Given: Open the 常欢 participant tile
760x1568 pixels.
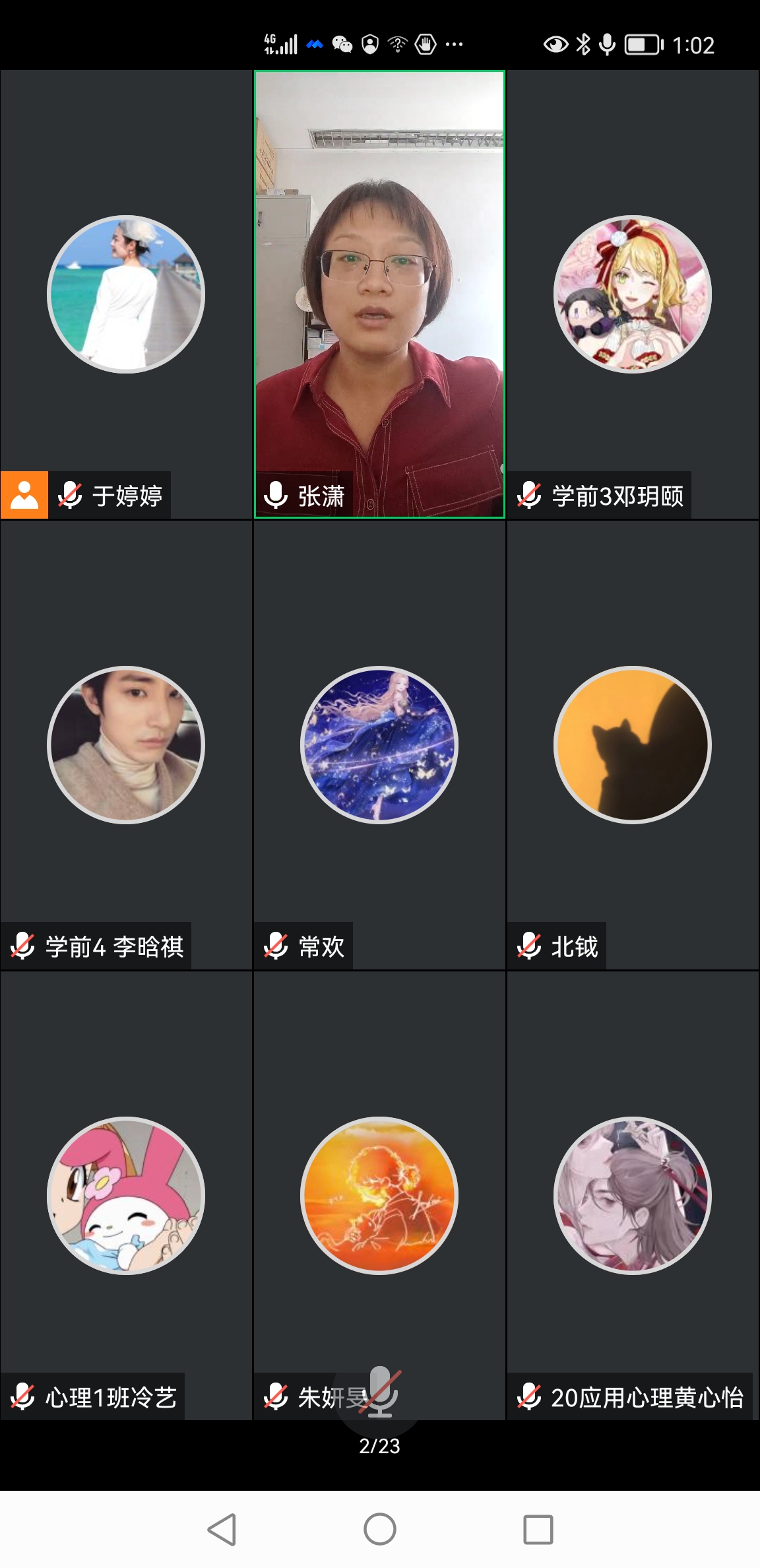Looking at the screenshot, I should click(x=379, y=744).
